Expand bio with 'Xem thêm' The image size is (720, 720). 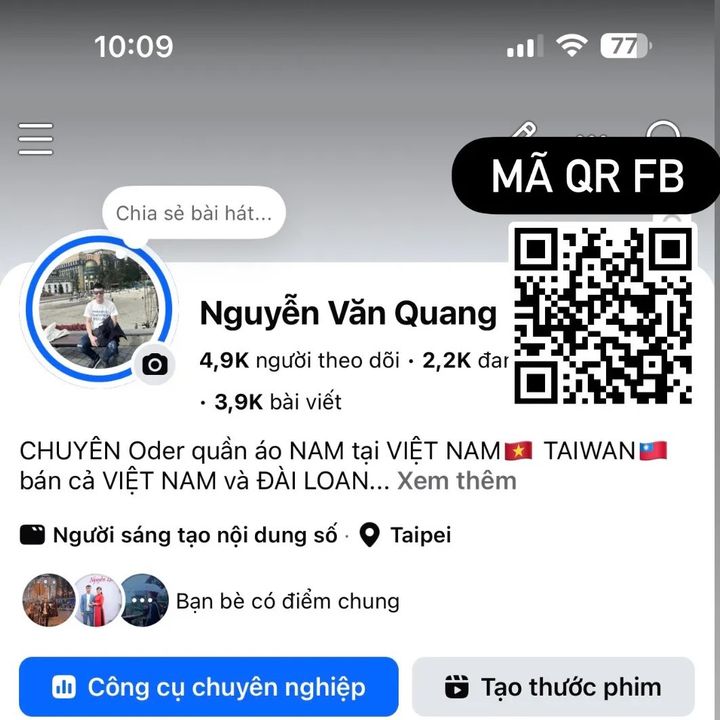[456, 481]
